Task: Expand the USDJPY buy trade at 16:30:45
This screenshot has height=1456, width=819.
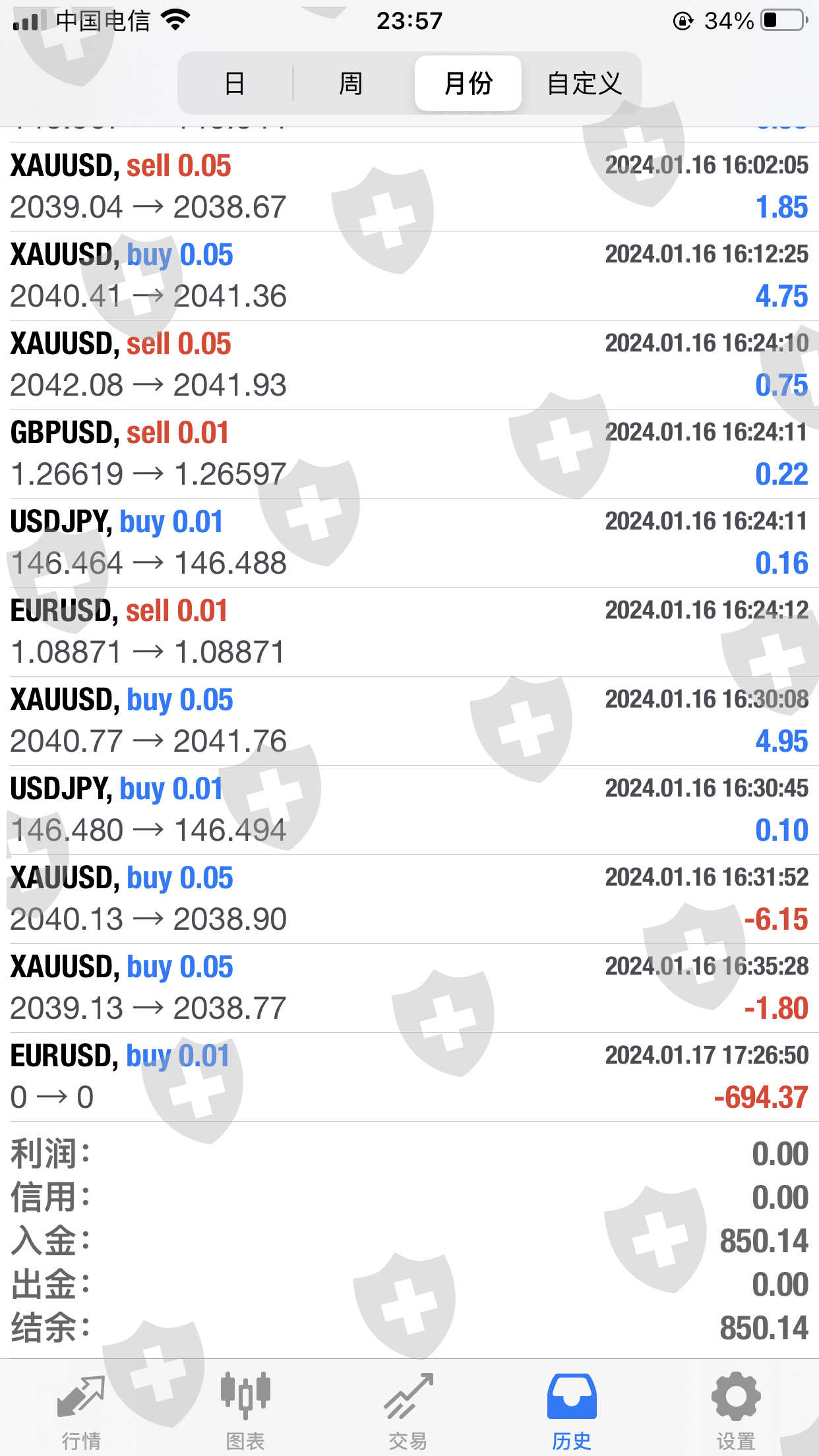Action: coord(409,810)
